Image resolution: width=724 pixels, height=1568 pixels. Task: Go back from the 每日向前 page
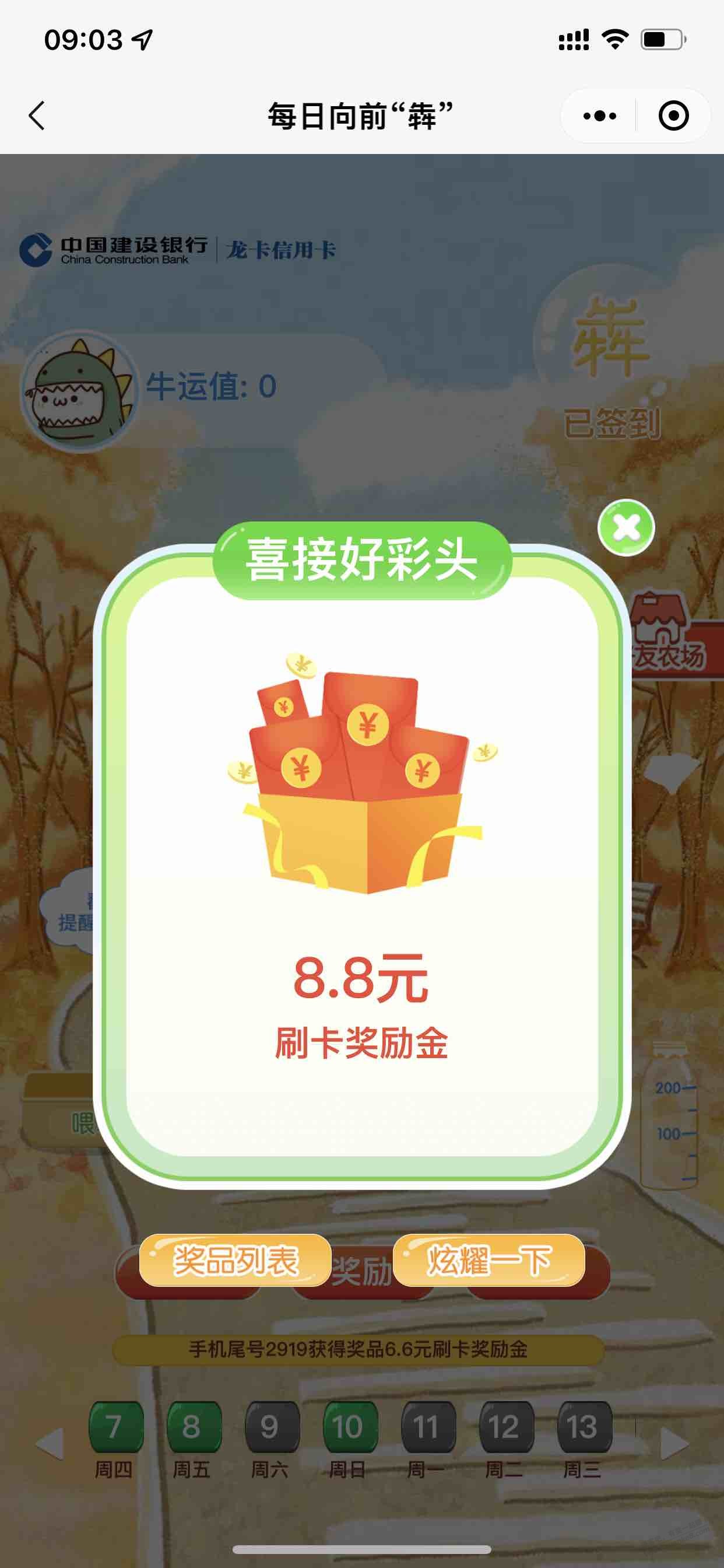37,116
